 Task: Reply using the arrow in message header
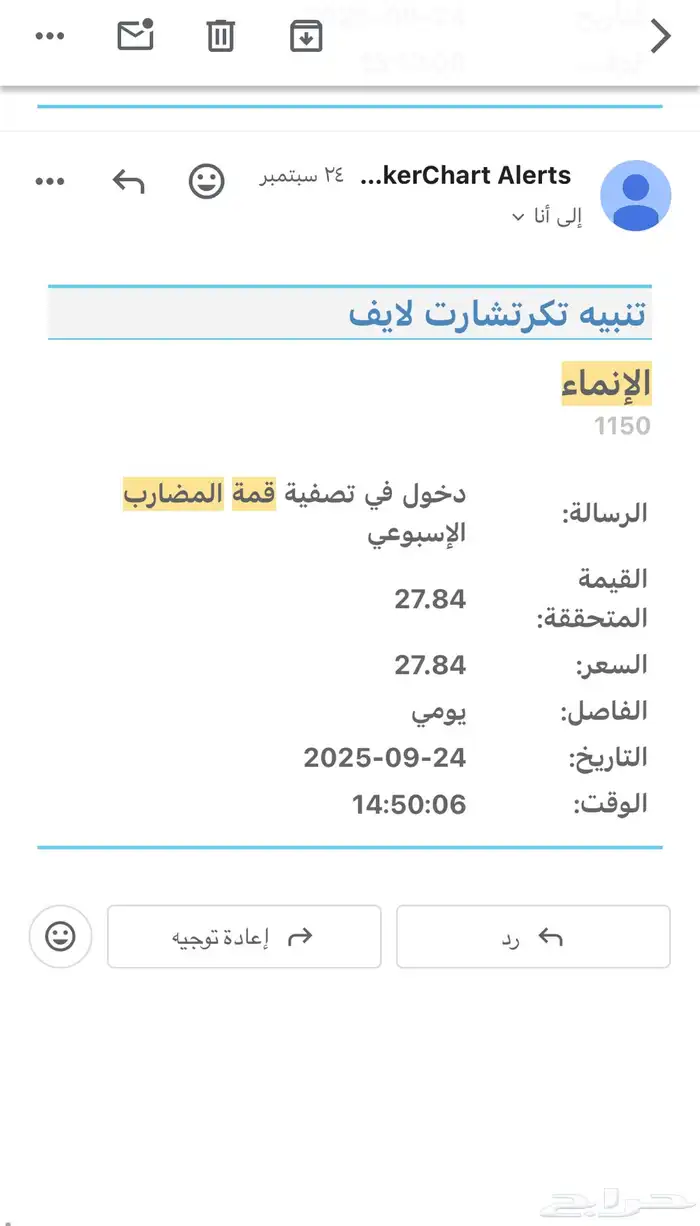(128, 181)
